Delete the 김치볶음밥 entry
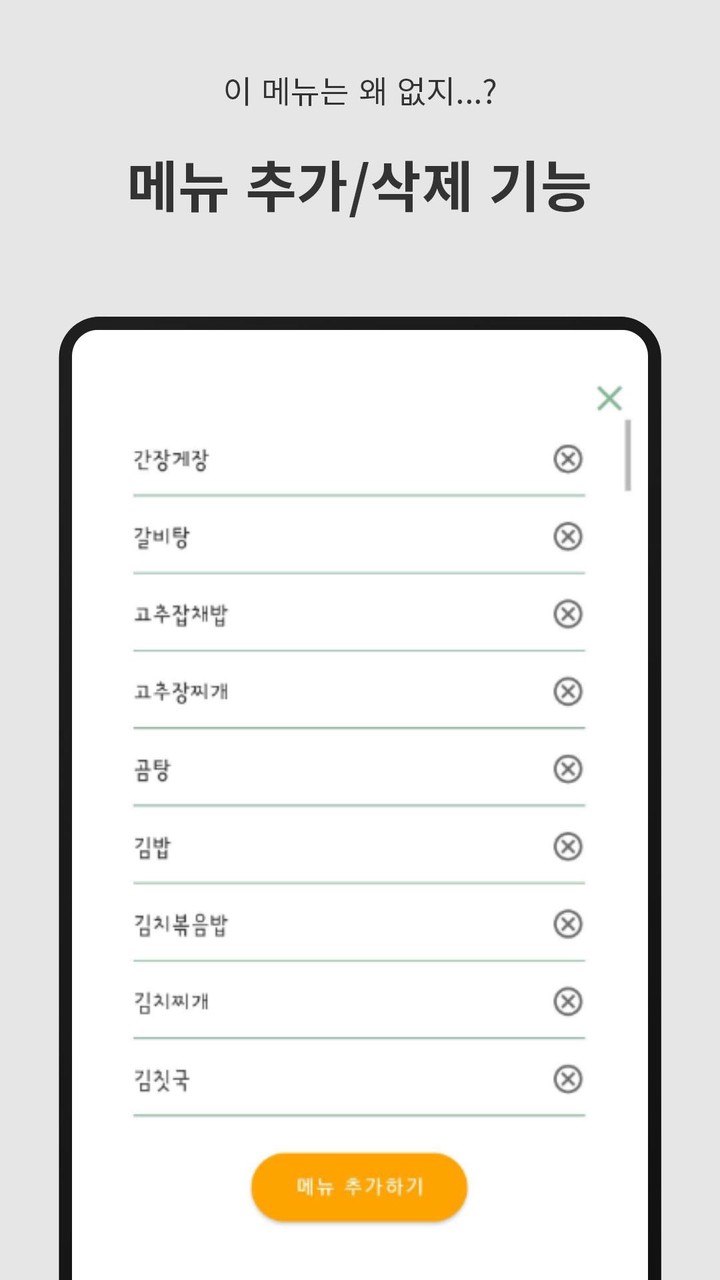720x1280 pixels. click(568, 924)
